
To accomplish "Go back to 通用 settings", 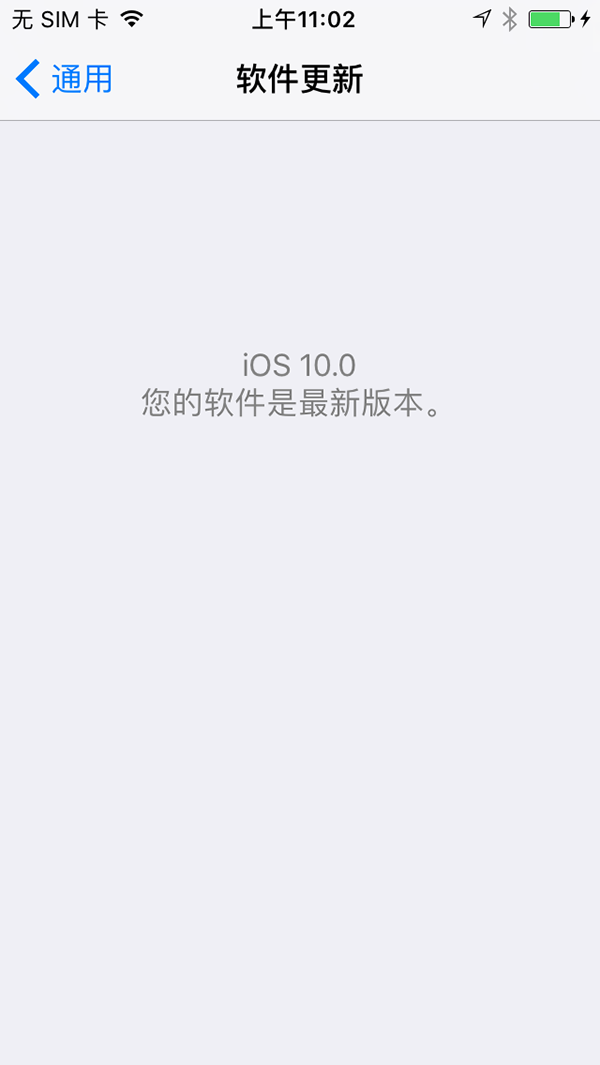I will (64, 79).
